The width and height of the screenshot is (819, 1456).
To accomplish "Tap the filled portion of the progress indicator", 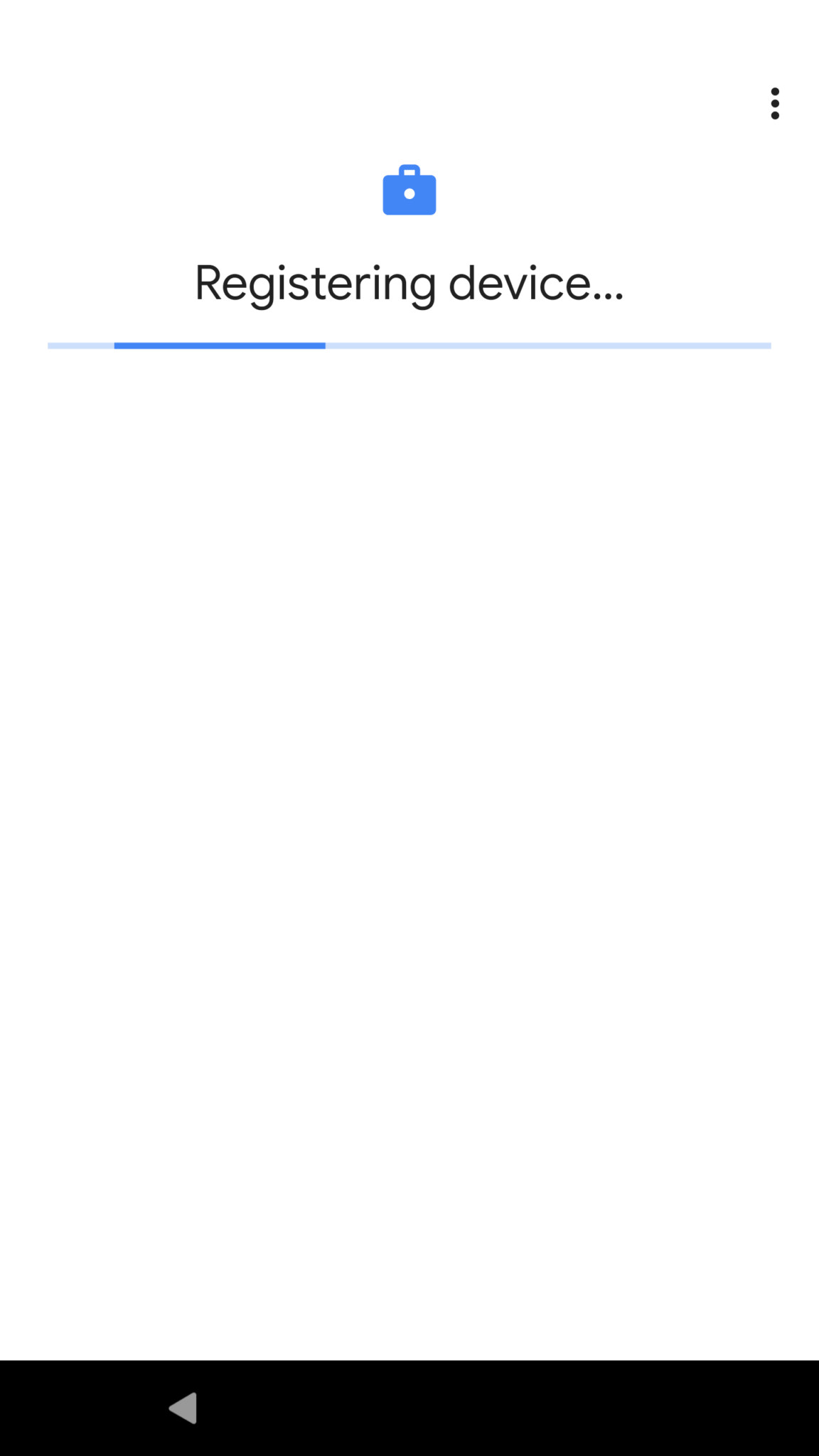I will 220,346.
